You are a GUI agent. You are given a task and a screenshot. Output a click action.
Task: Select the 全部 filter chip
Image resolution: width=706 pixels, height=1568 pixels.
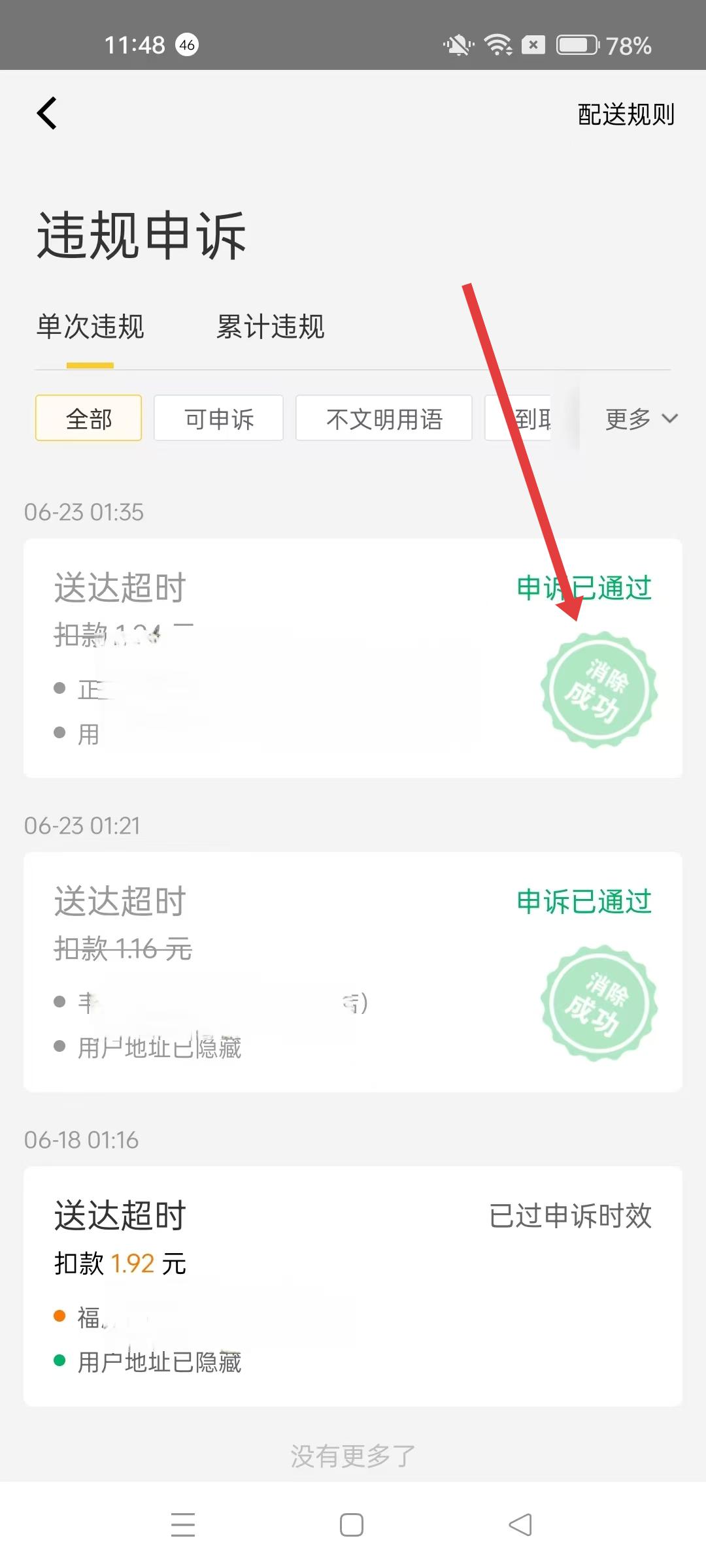coord(89,418)
